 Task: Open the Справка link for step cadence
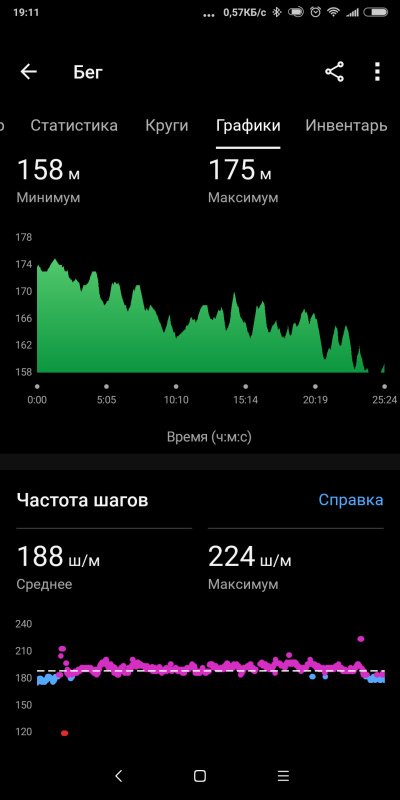351,499
